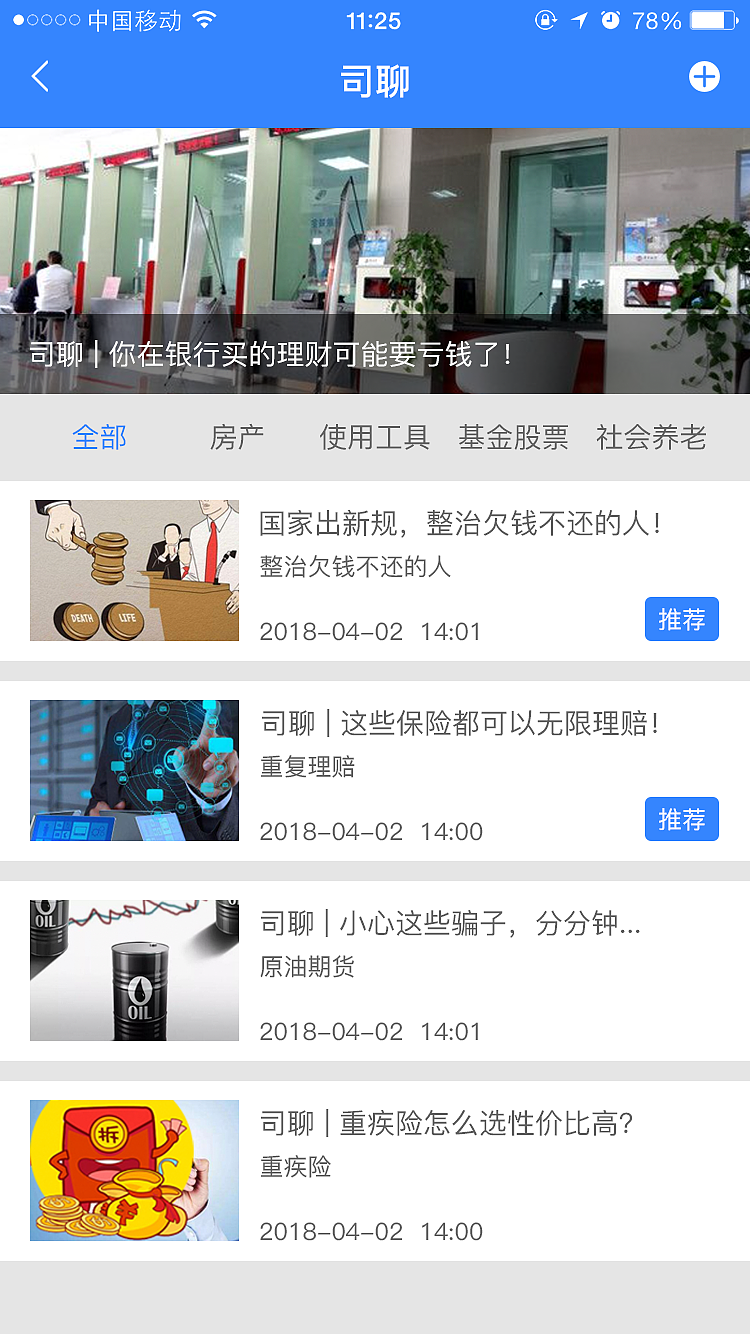Tap the gavel courtroom thumbnail image

pos(134,570)
